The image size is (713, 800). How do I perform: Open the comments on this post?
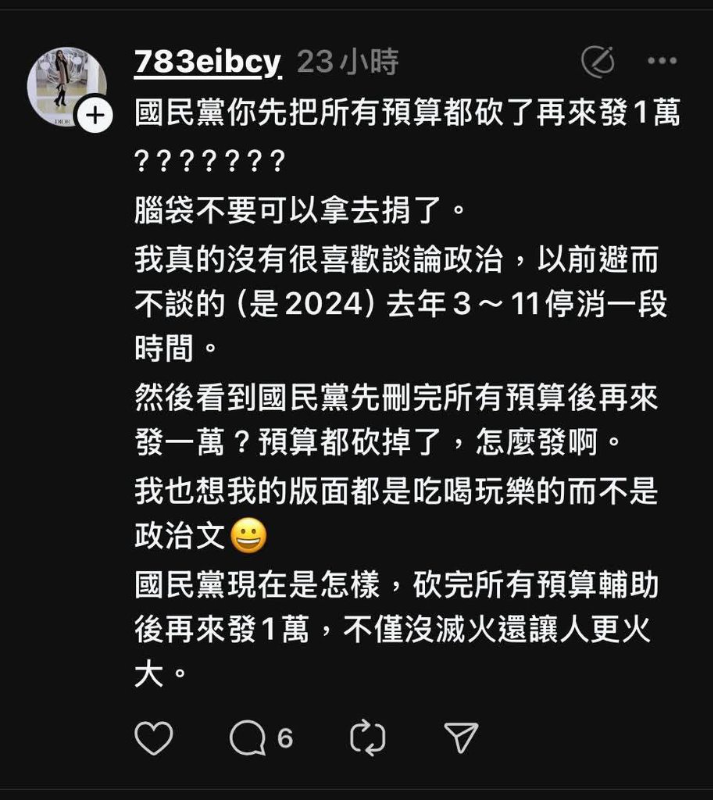click(248, 738)
